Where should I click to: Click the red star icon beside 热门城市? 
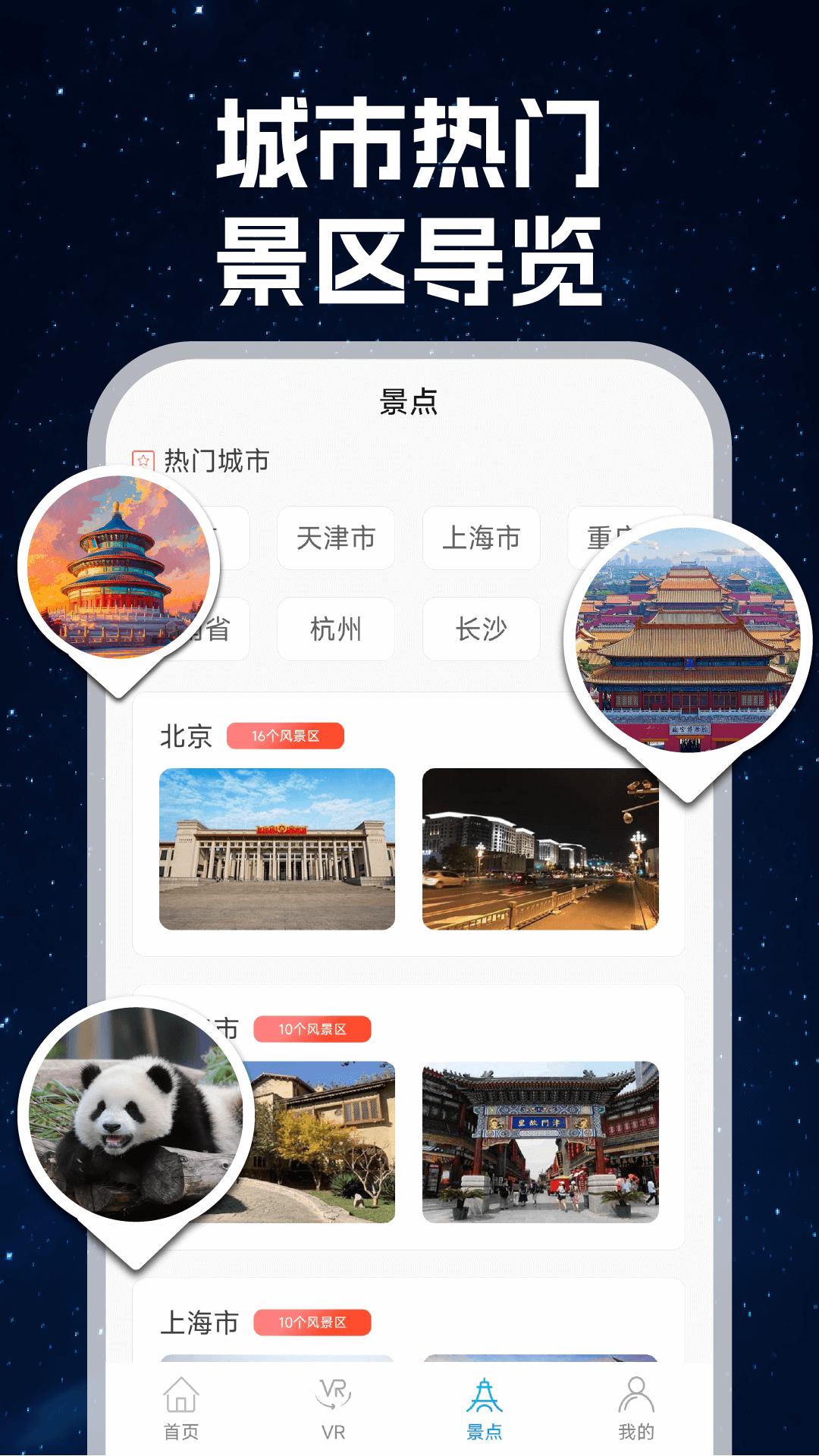143,459
